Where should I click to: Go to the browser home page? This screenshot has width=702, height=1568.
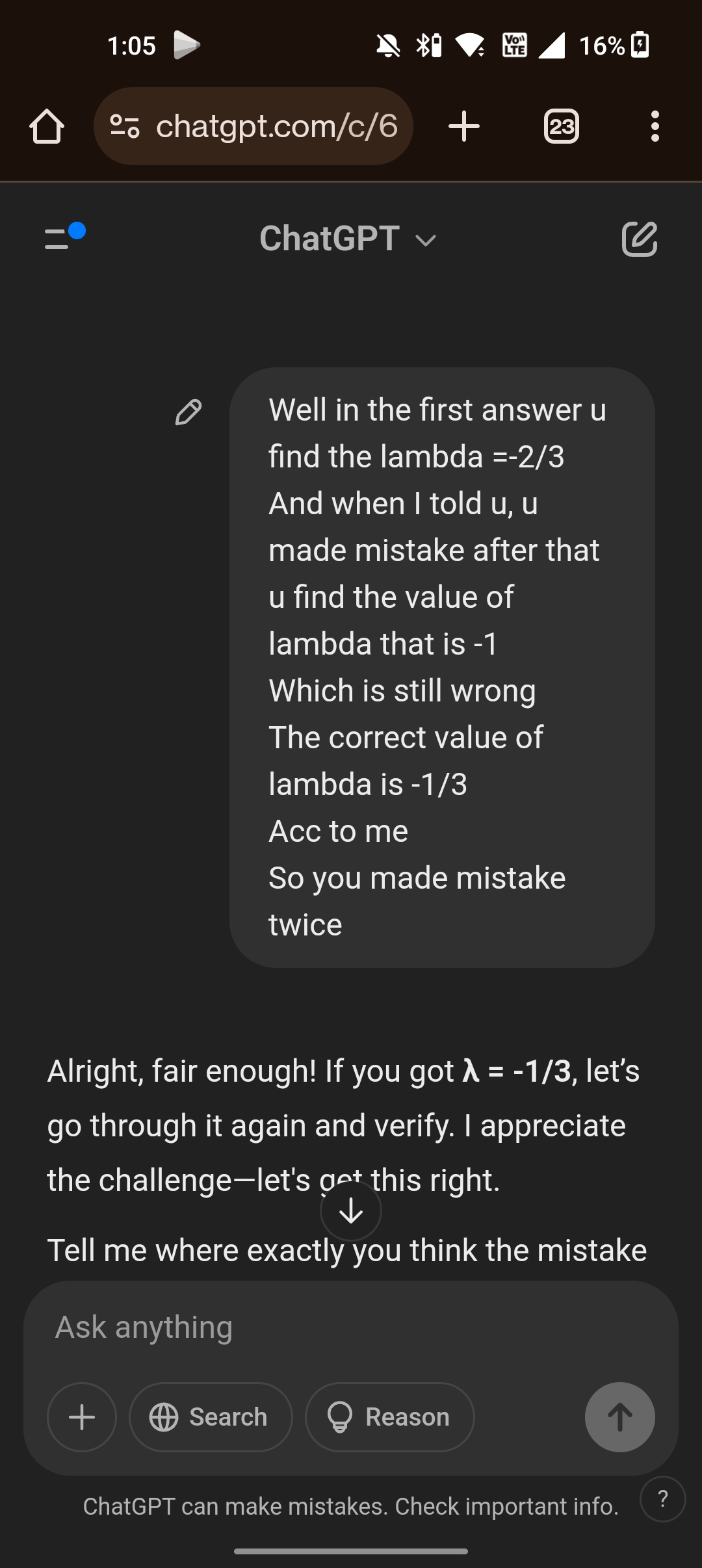47,126
